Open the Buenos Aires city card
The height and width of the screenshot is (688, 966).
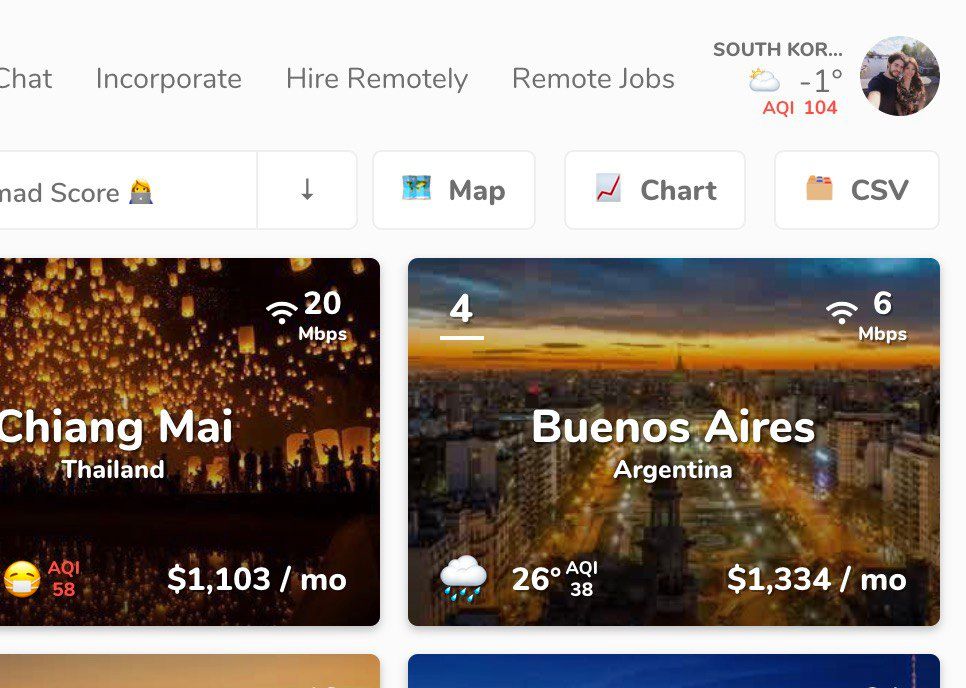673,442
